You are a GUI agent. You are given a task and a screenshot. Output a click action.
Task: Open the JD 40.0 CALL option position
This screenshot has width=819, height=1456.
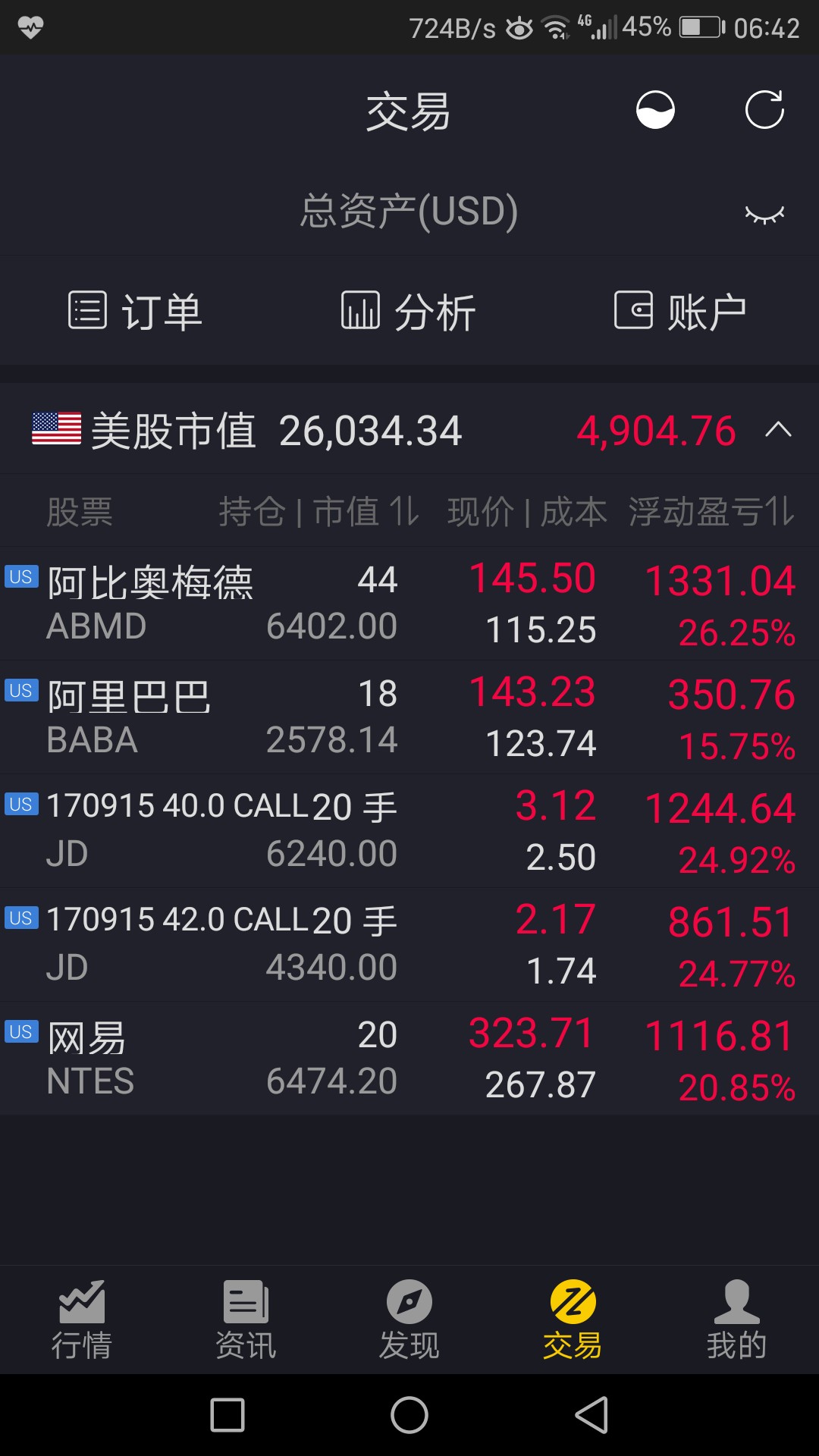coord(409,831)
